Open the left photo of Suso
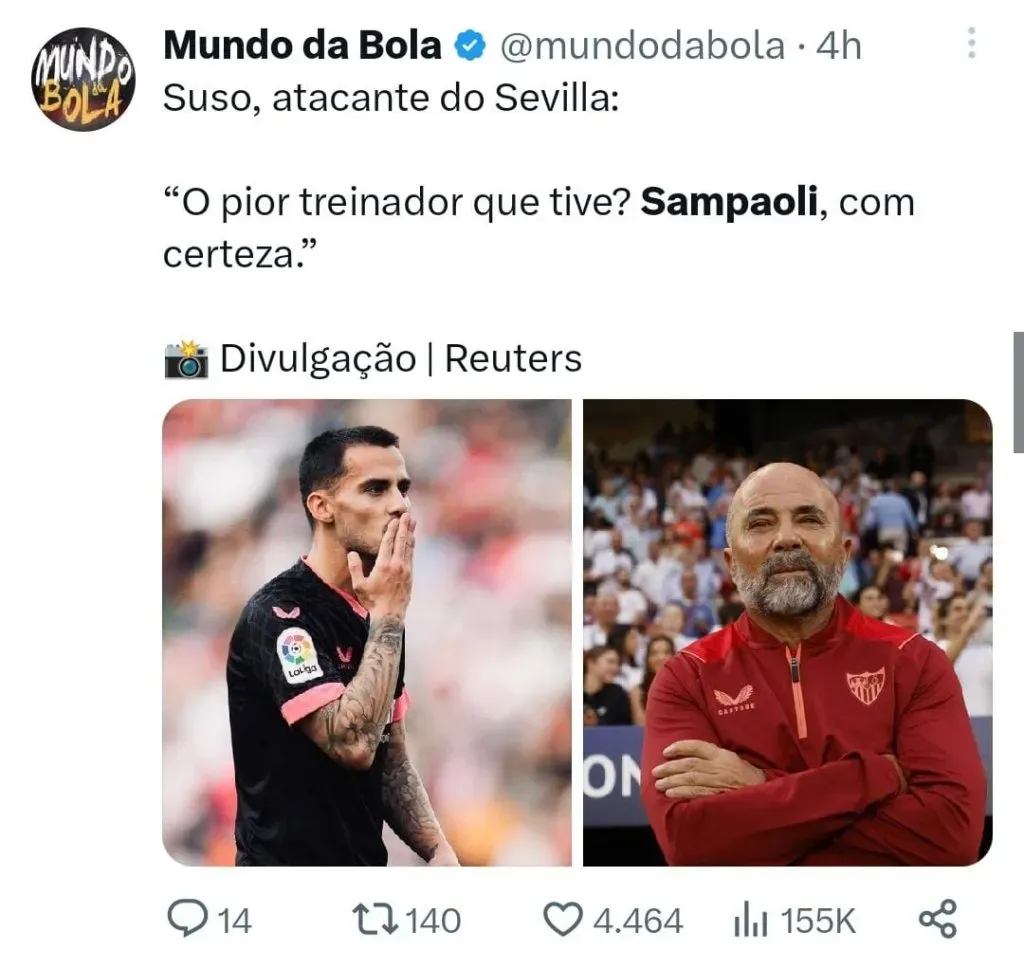The image size is (1024, 968). click(367, 632)
